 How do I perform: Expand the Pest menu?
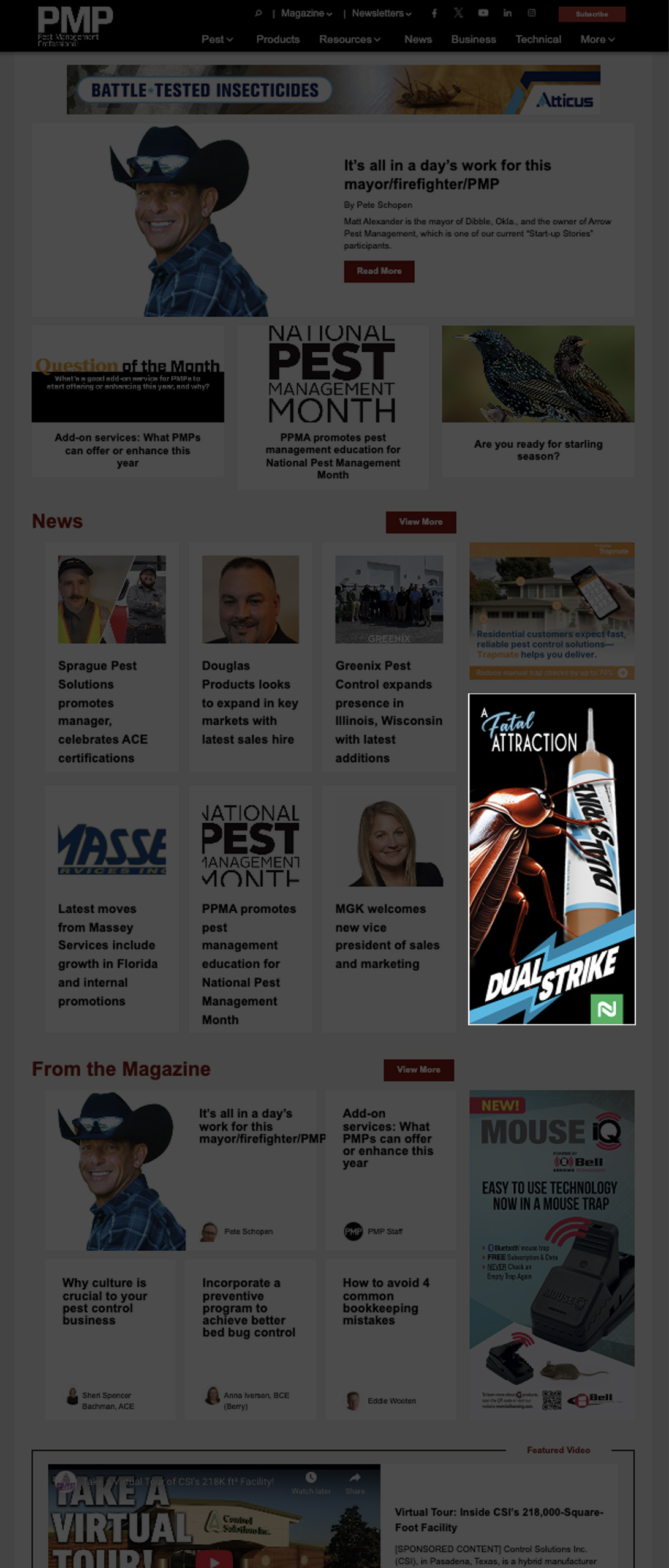click(217, 39)
